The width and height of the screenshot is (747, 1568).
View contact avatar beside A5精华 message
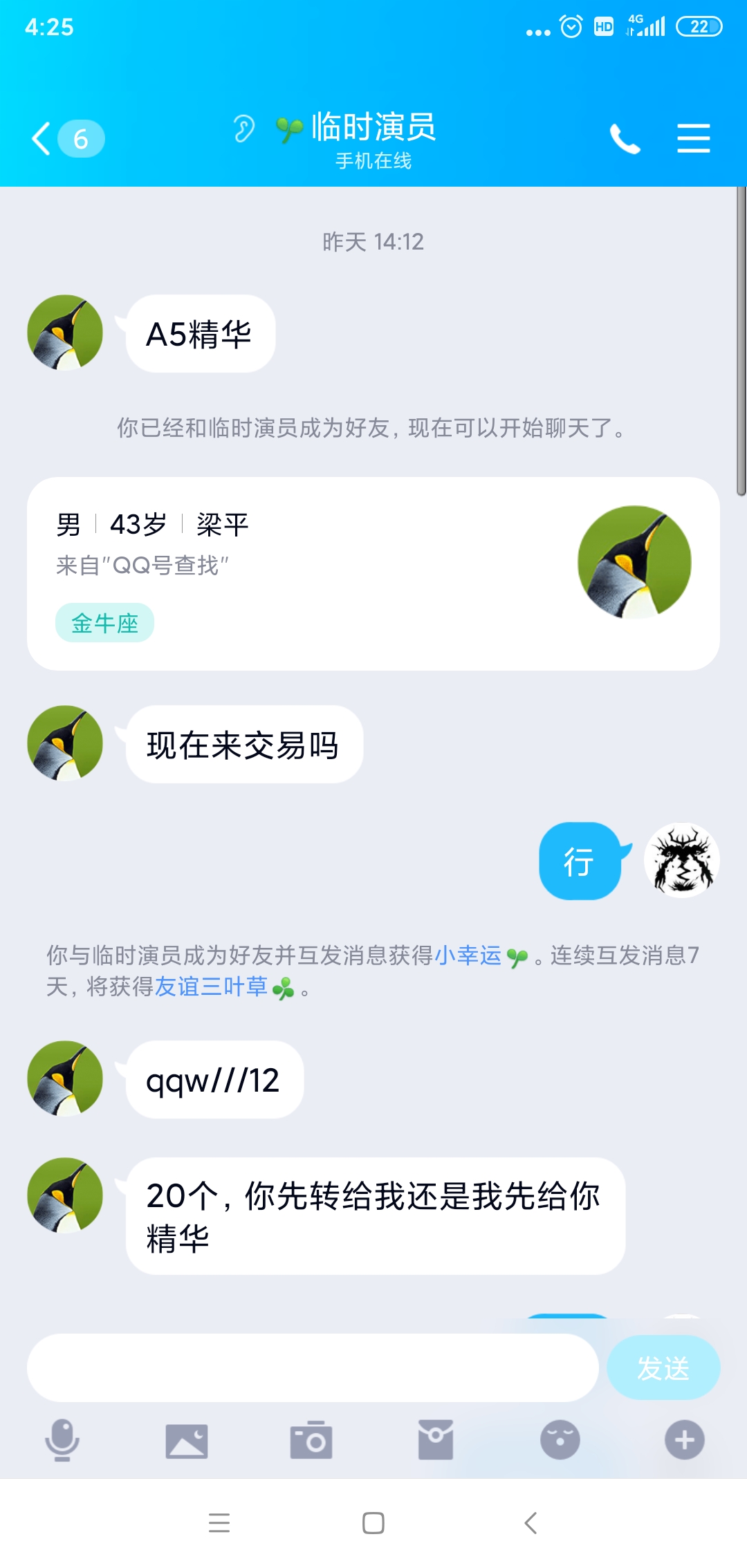pyautogui.click(x=65, y=333)
